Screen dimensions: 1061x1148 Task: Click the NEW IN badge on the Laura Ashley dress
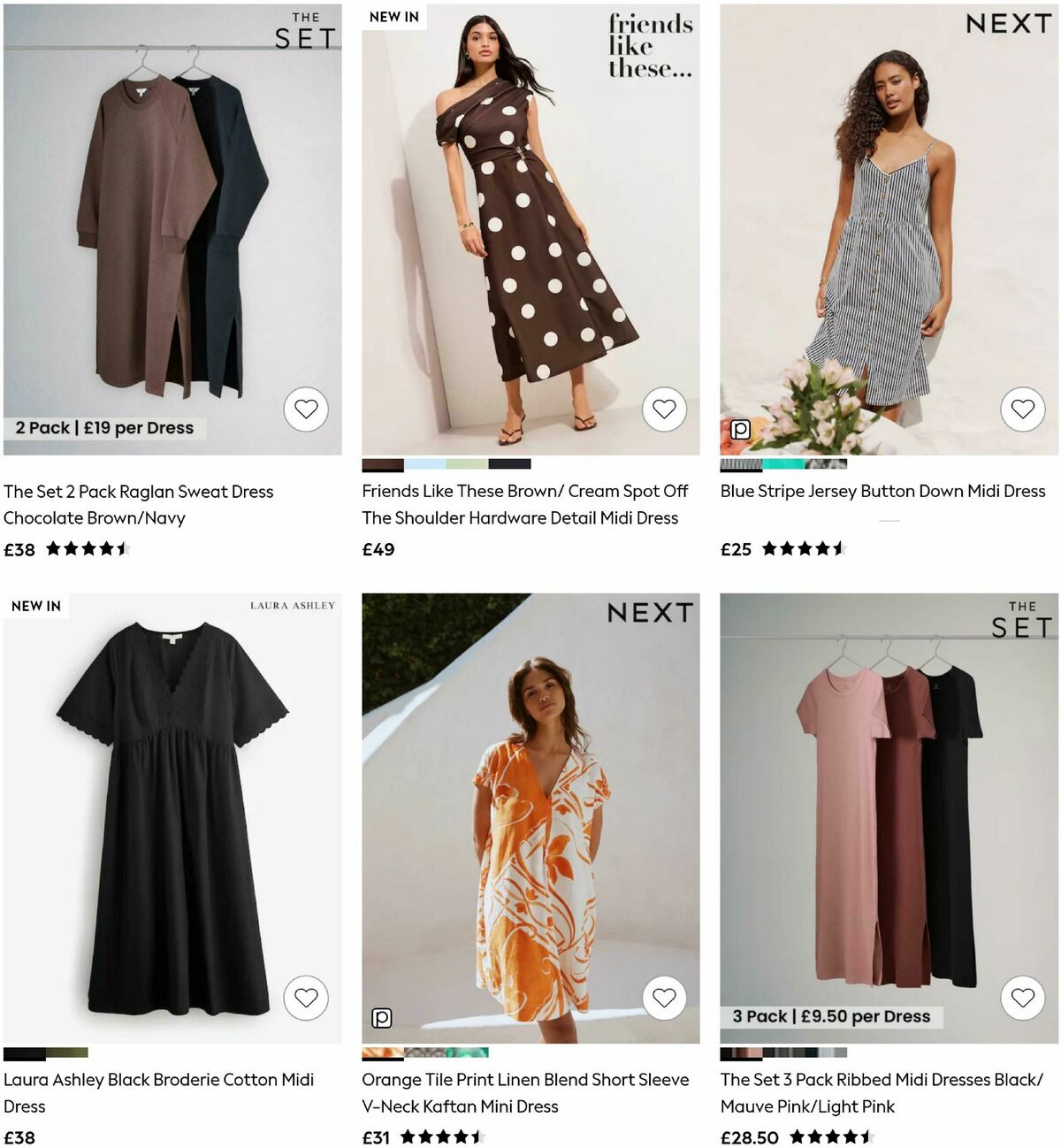(x=34, y=607)
